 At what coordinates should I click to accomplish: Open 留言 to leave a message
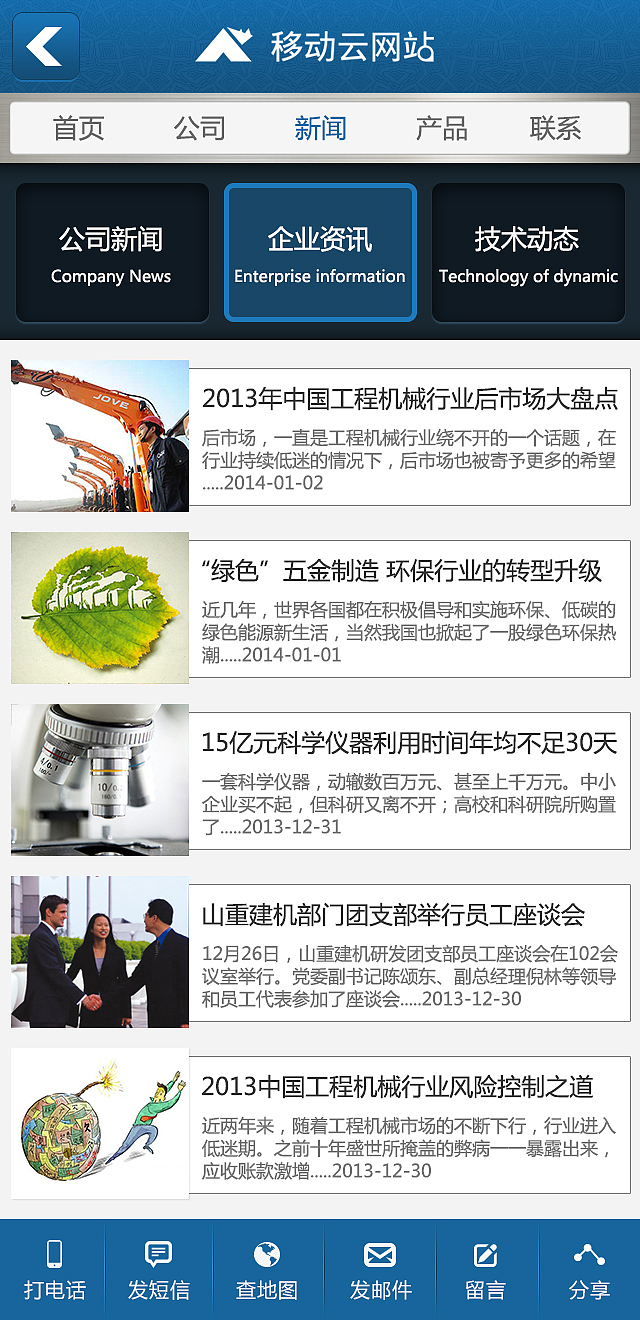tap(486, 1270)
